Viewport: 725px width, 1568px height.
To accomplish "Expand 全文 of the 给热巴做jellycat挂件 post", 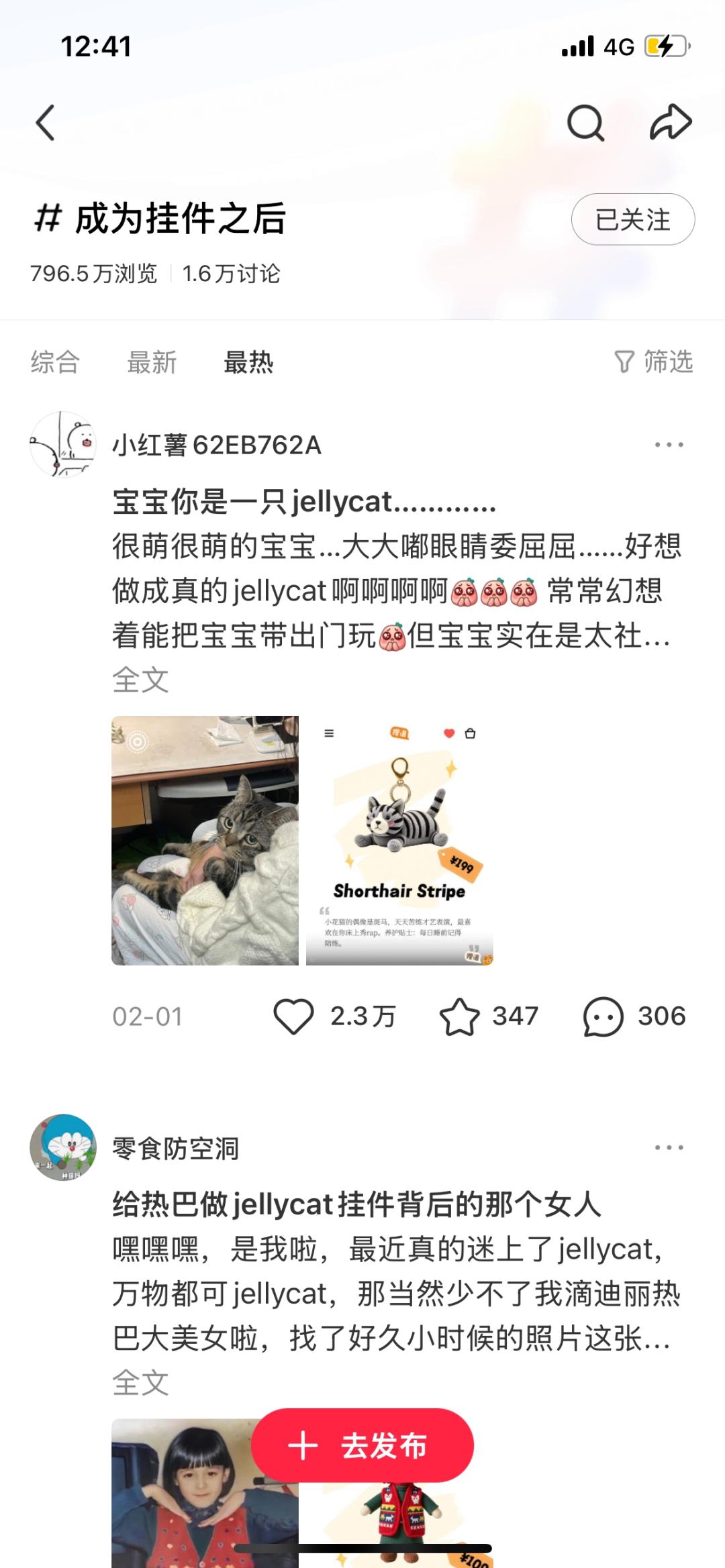I will tap(140, 1383).
